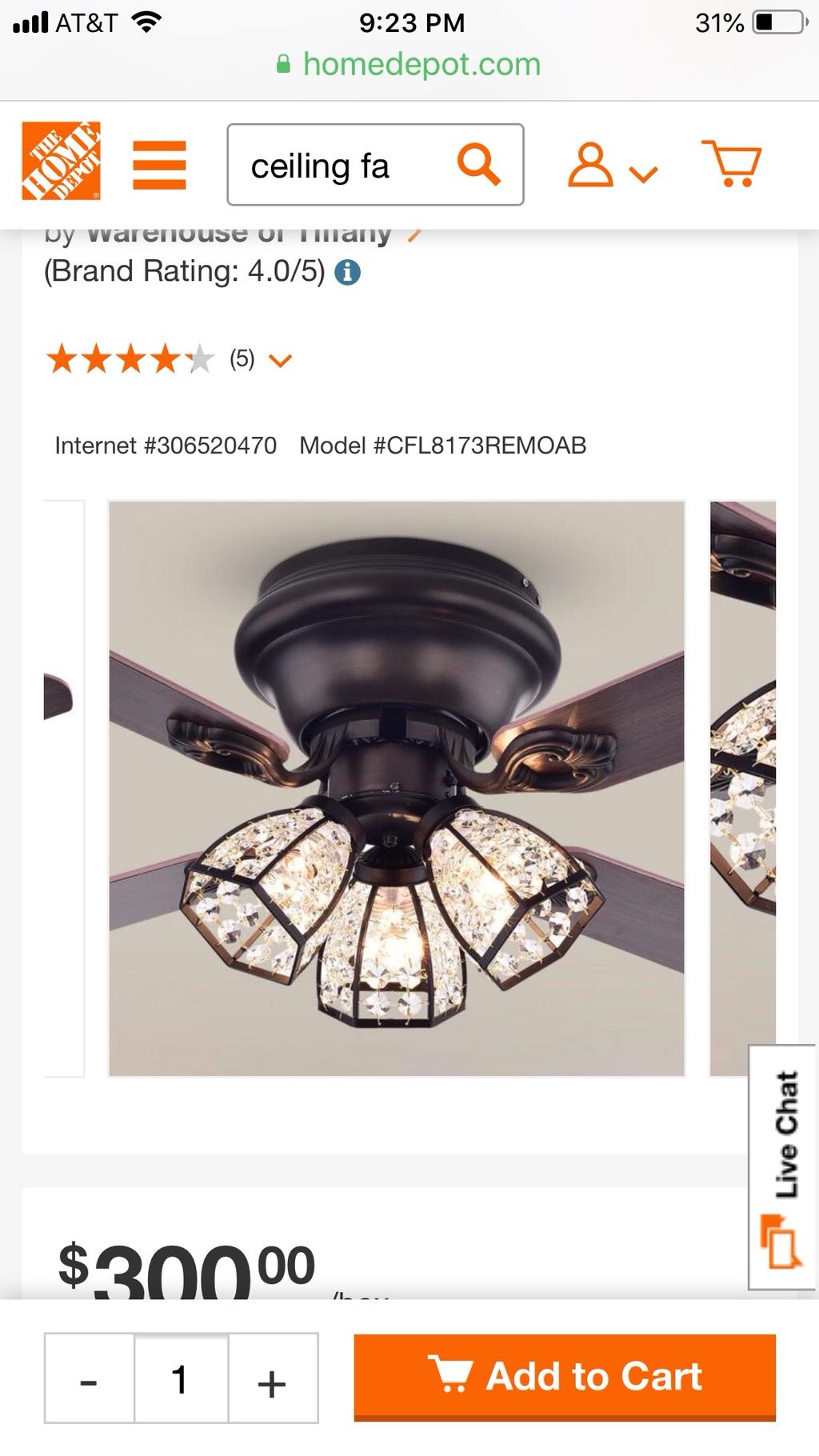The height and width of the screenshot is (1456, 819).
Task: Run search with the magnifier icon
Action: pyautogui.click(x=478, y=165)
